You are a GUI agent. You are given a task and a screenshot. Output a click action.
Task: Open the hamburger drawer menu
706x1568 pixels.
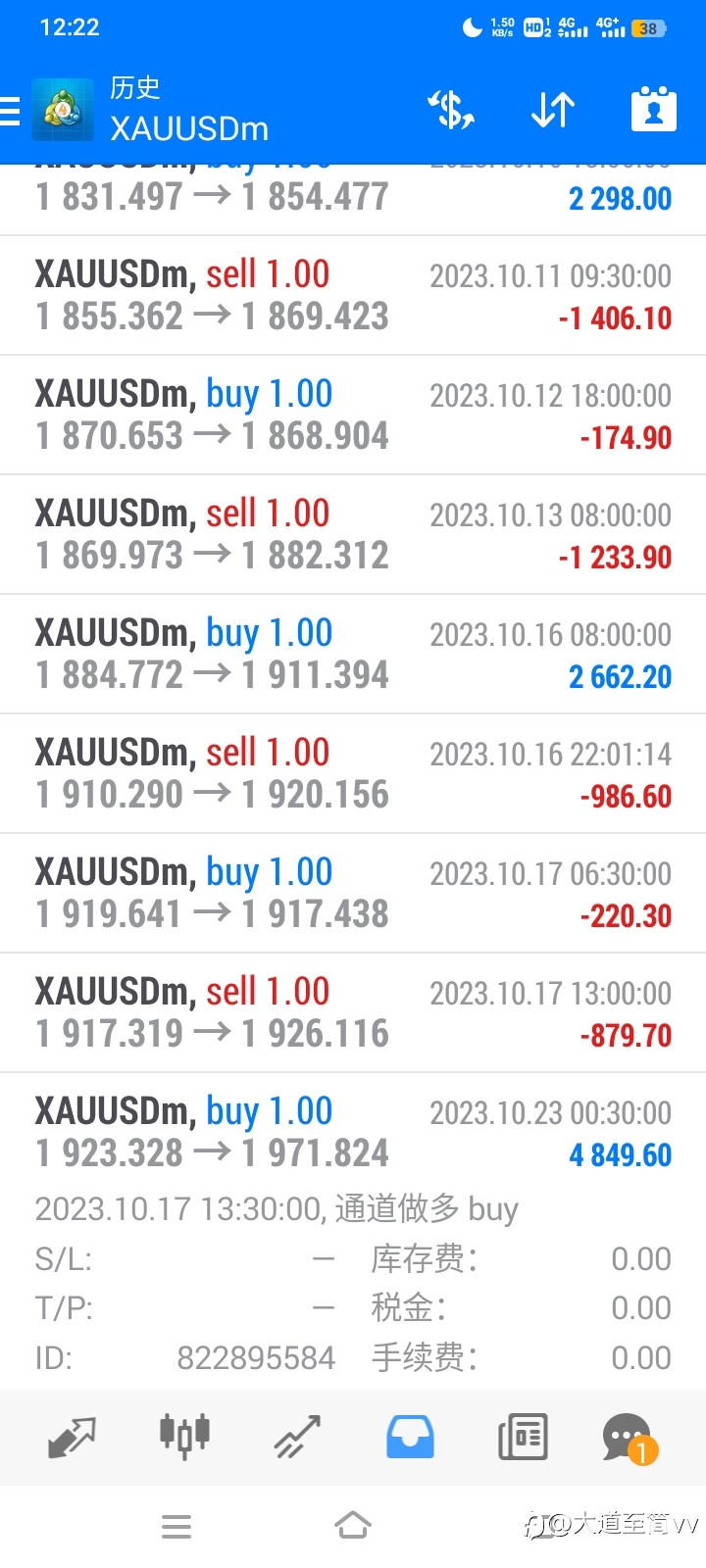(x=10, y=110)
